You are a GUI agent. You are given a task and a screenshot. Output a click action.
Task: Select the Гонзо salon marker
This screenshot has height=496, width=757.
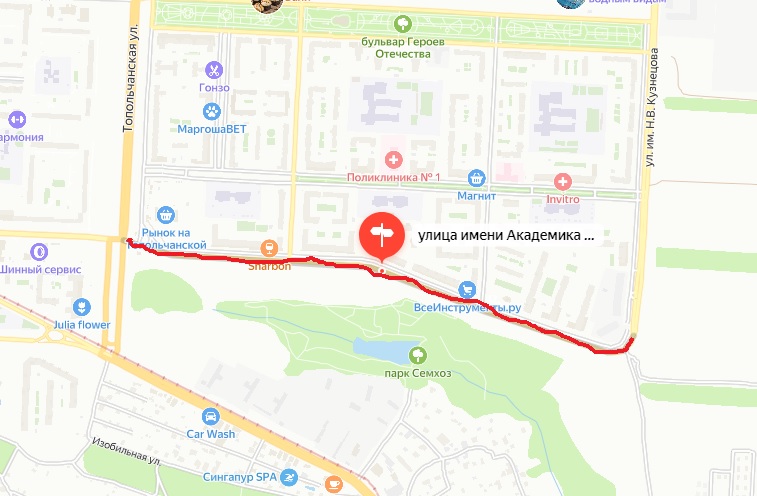(213, 70)
